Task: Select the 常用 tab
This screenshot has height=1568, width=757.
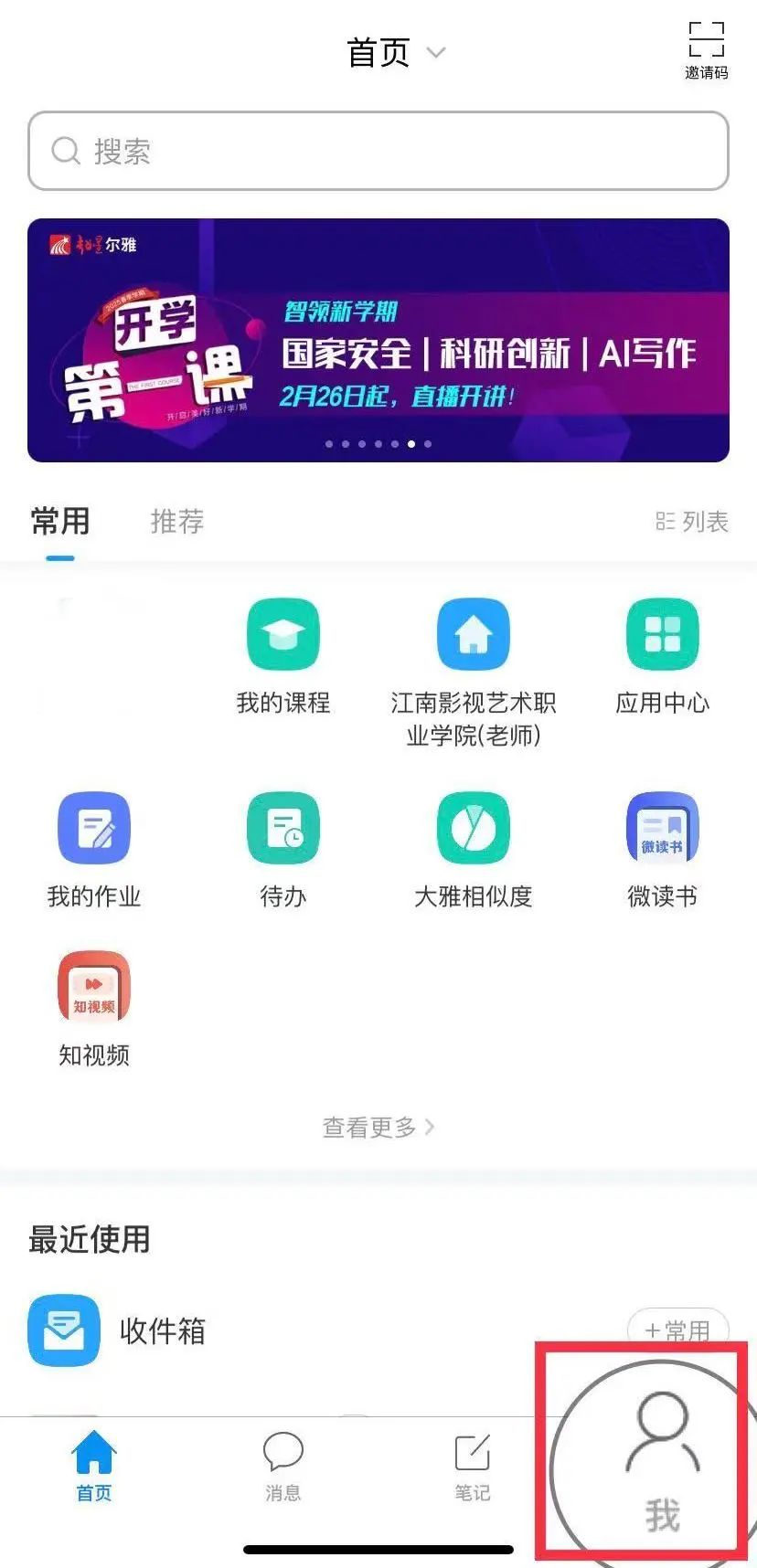Action: 60,522
